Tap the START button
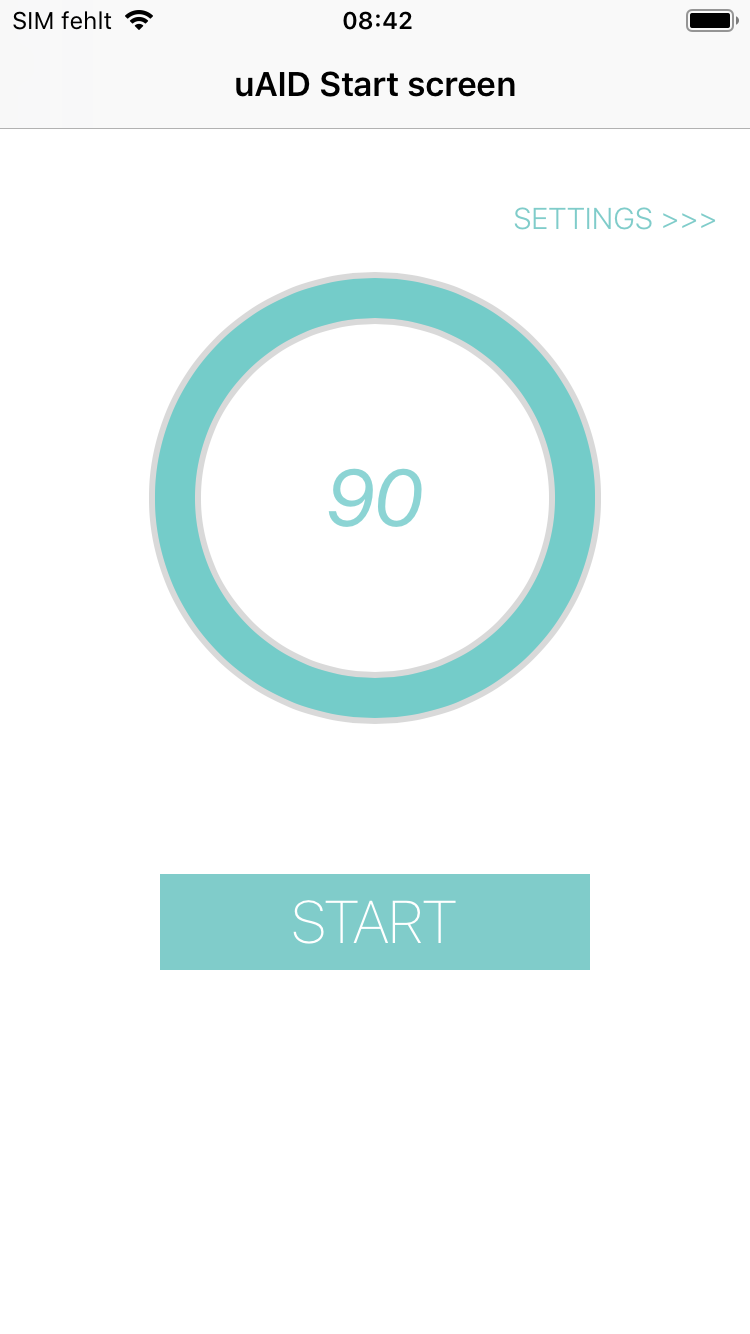This screenshot has width=750, height=1334. coord(374,921)
